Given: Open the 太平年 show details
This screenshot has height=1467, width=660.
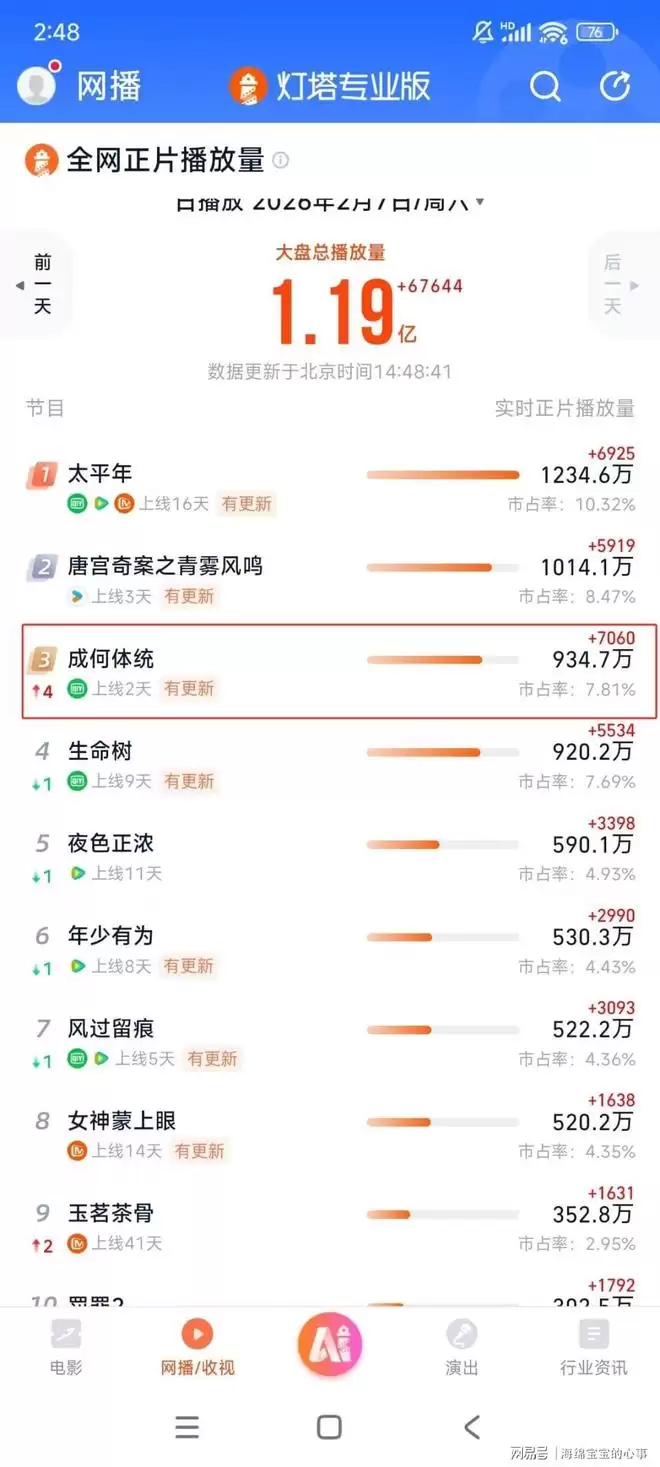Looking at the screenshot, I should tap(100, 473).
